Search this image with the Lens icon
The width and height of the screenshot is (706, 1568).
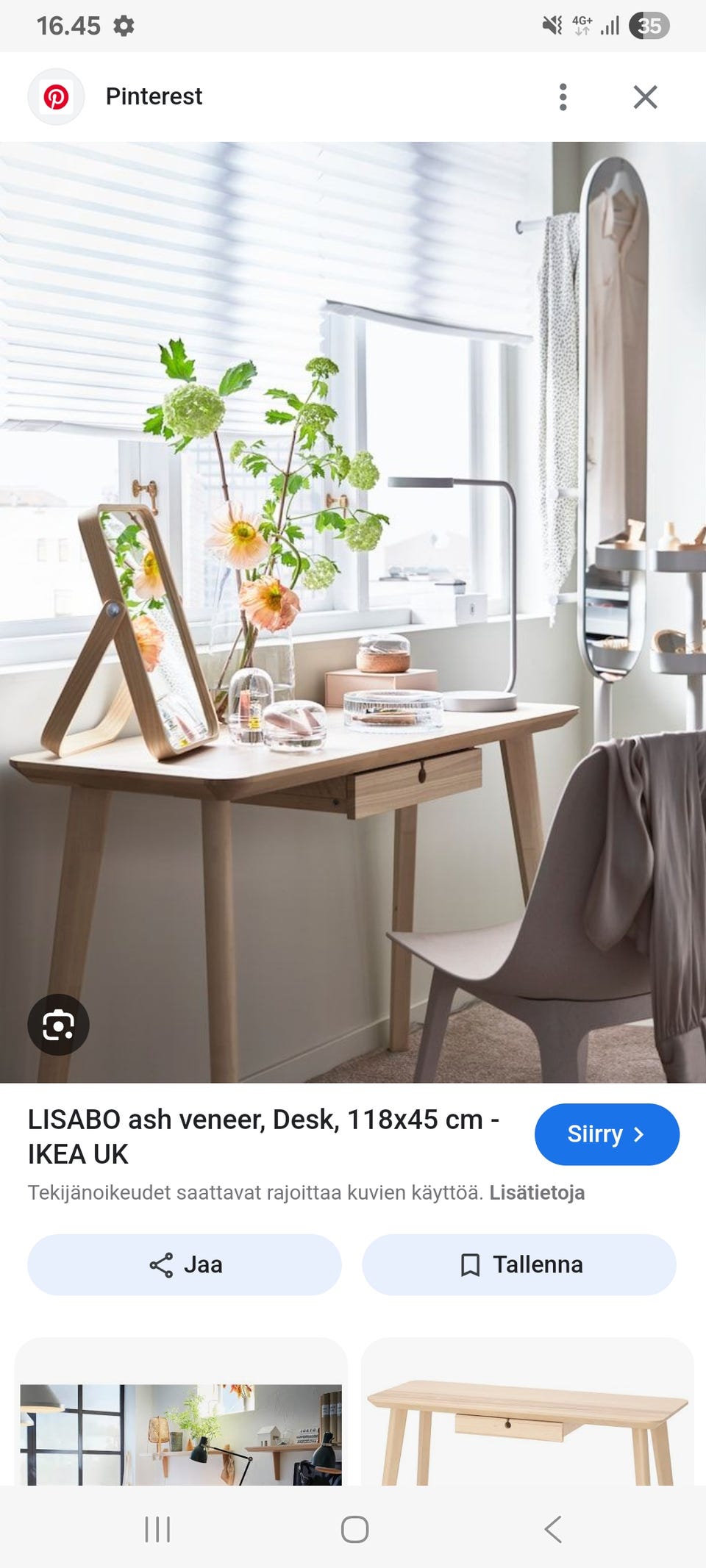pyautogui.click(x=58, y=1024)
